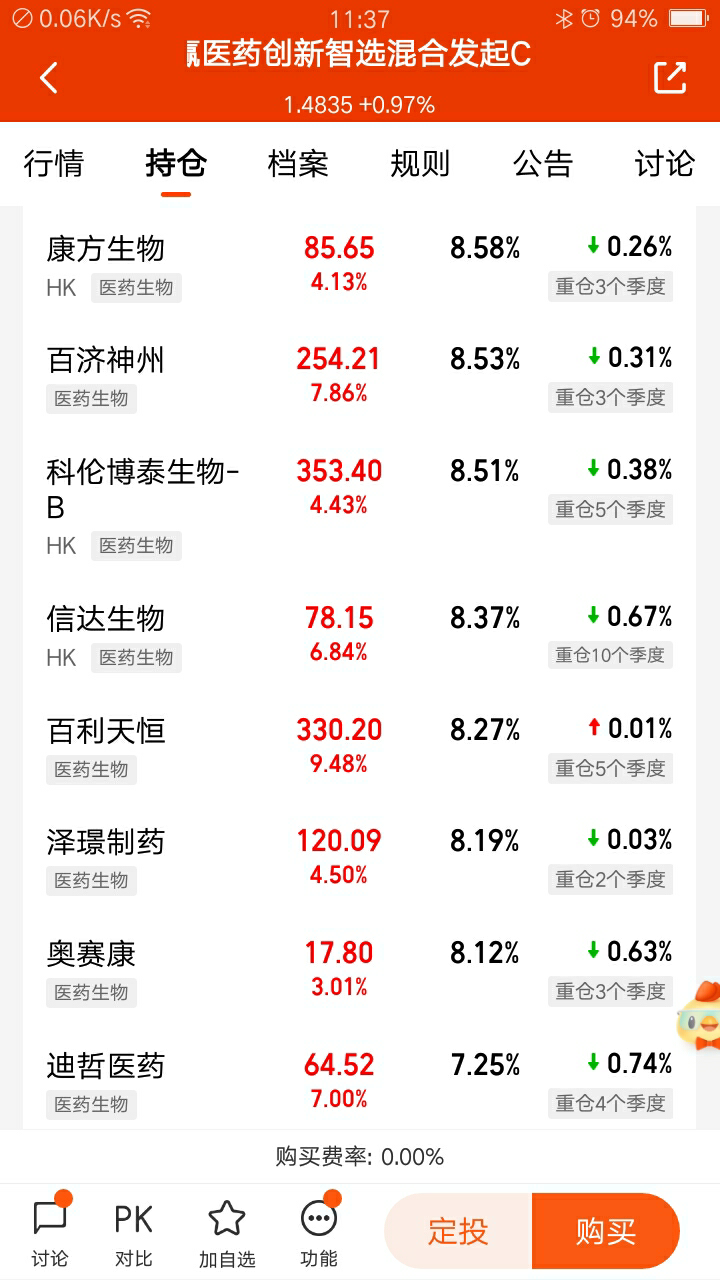Open the 百济神州 holding row
This screenshot has height=1280, width=720.
tap(360, 377)
